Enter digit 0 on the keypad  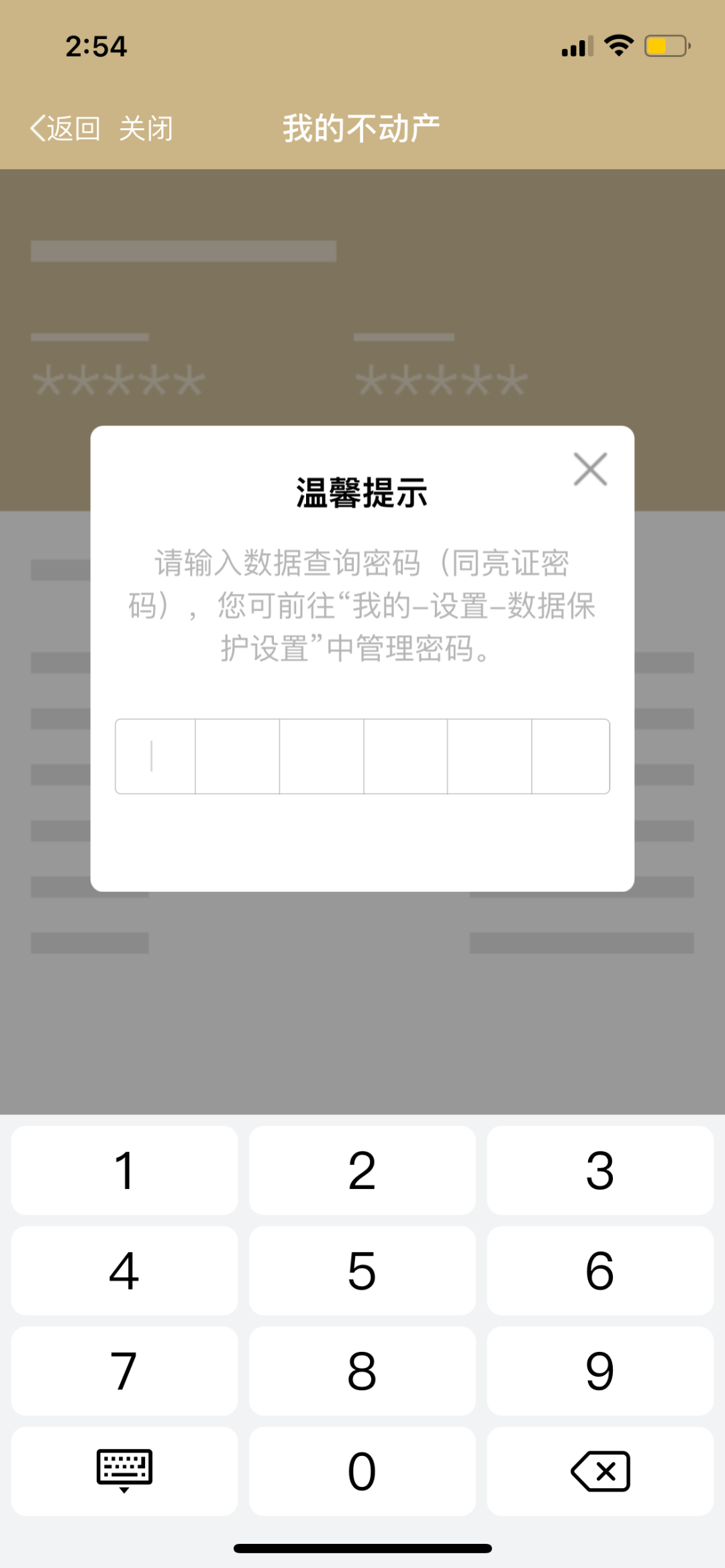click(x=362, y=1471)
